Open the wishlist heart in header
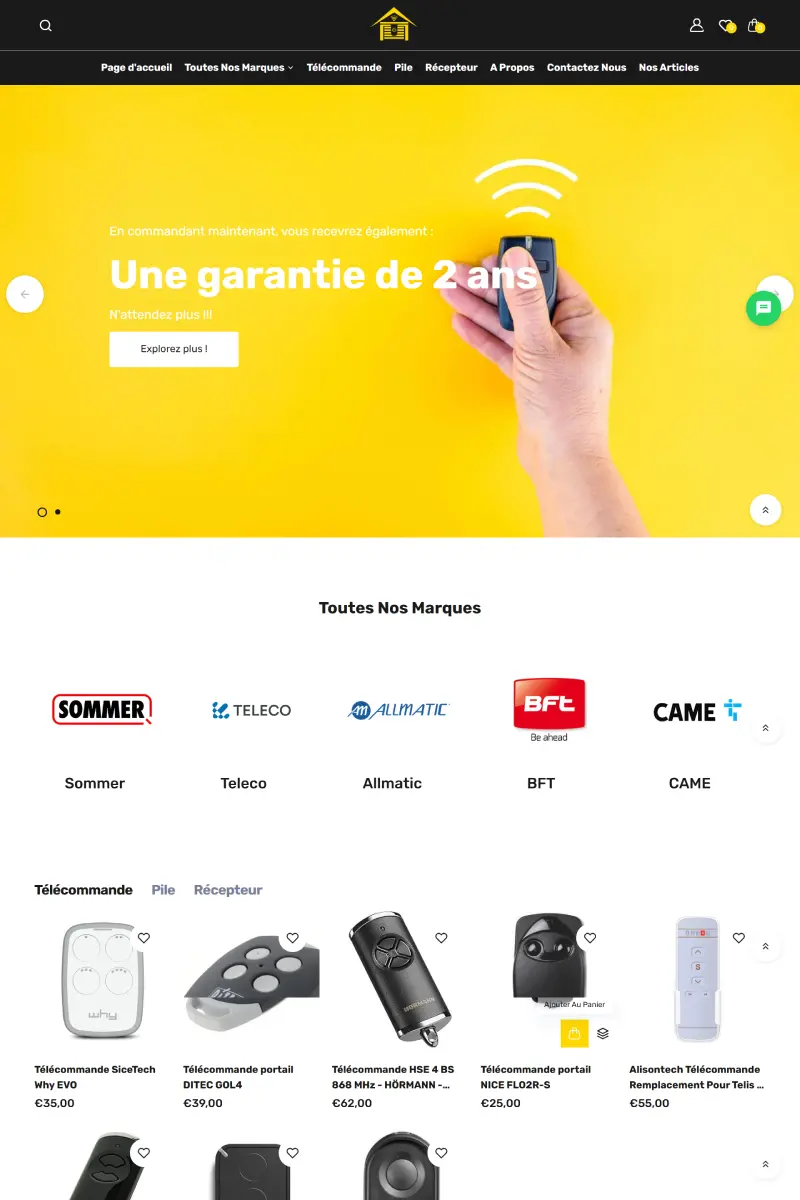Viewport: 800px width, 1200px height. (x=726, y=25)
